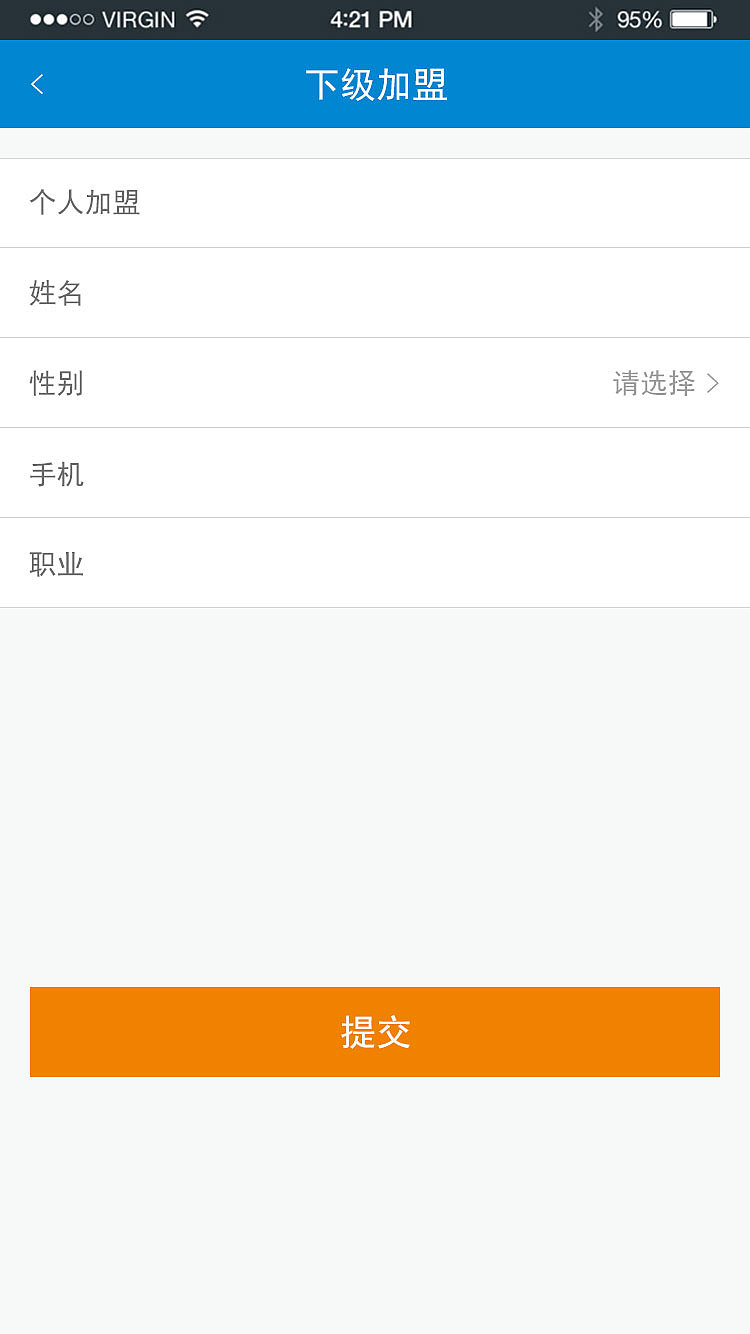750x1334 pixels.
Task: Click the 手机 phone number field
Action: [375, 473]
